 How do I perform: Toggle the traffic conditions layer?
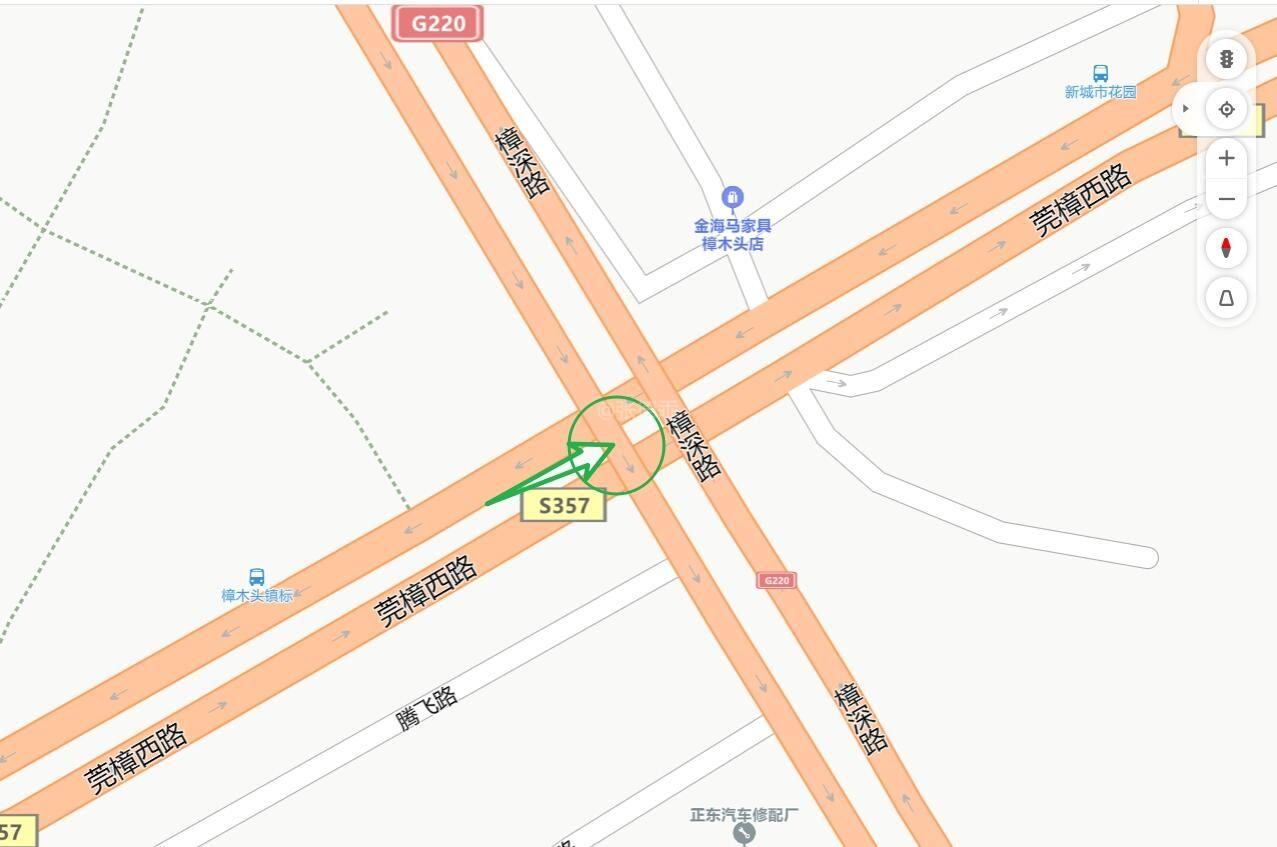tap(1226, 59)
